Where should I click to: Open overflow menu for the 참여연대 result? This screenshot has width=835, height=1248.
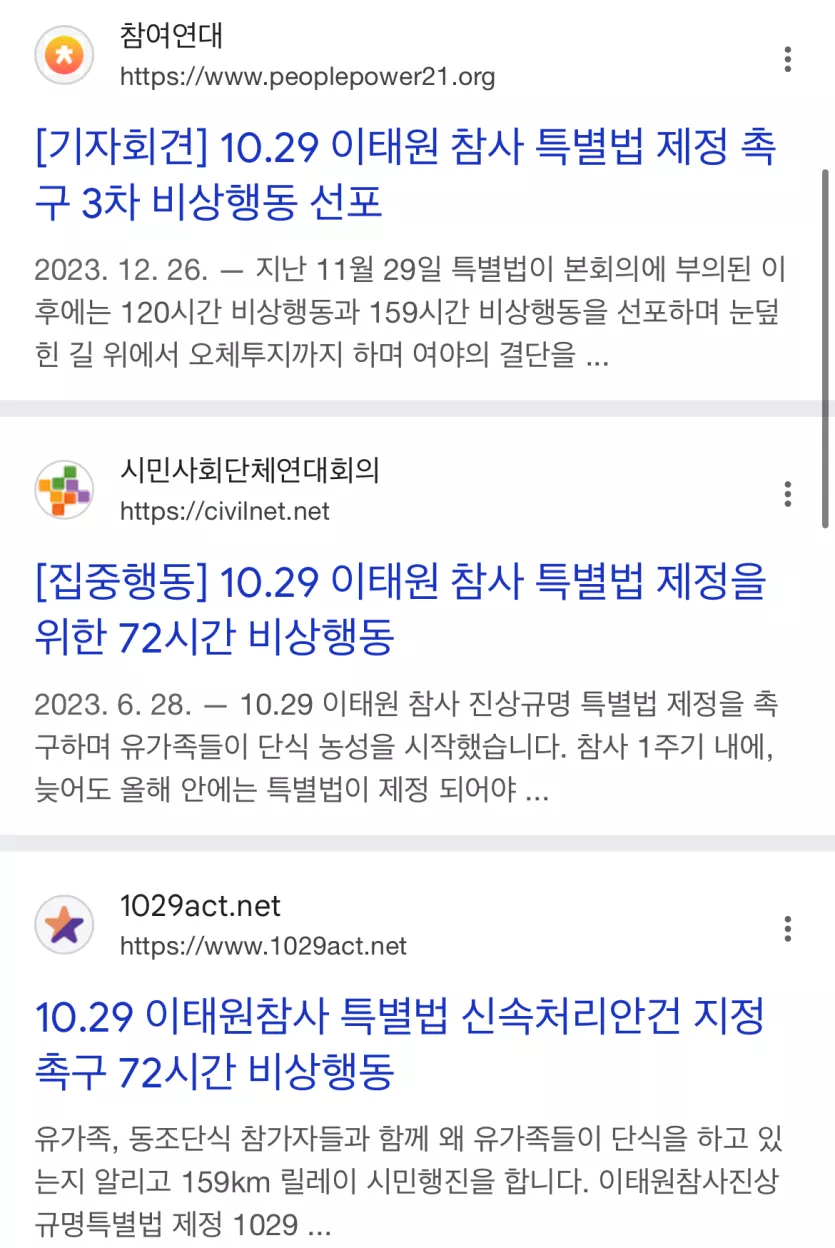pos(788,59)
